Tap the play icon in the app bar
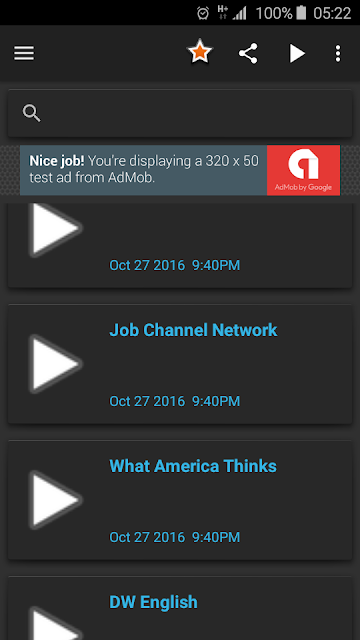This screenshot has width=360, height=640. [297, 53]
